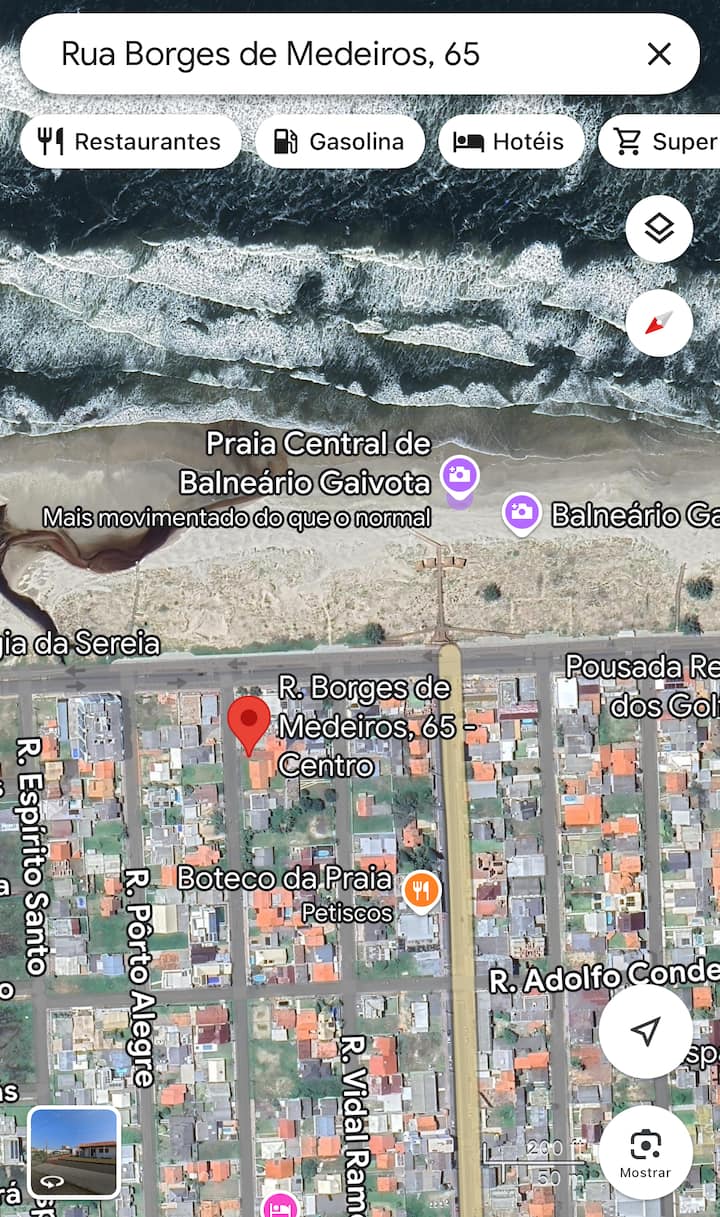Image resolution: width=720 pixels, height=1217 pixels.
Task: Tap the compass to reorient the map
Action: point(659,323)
